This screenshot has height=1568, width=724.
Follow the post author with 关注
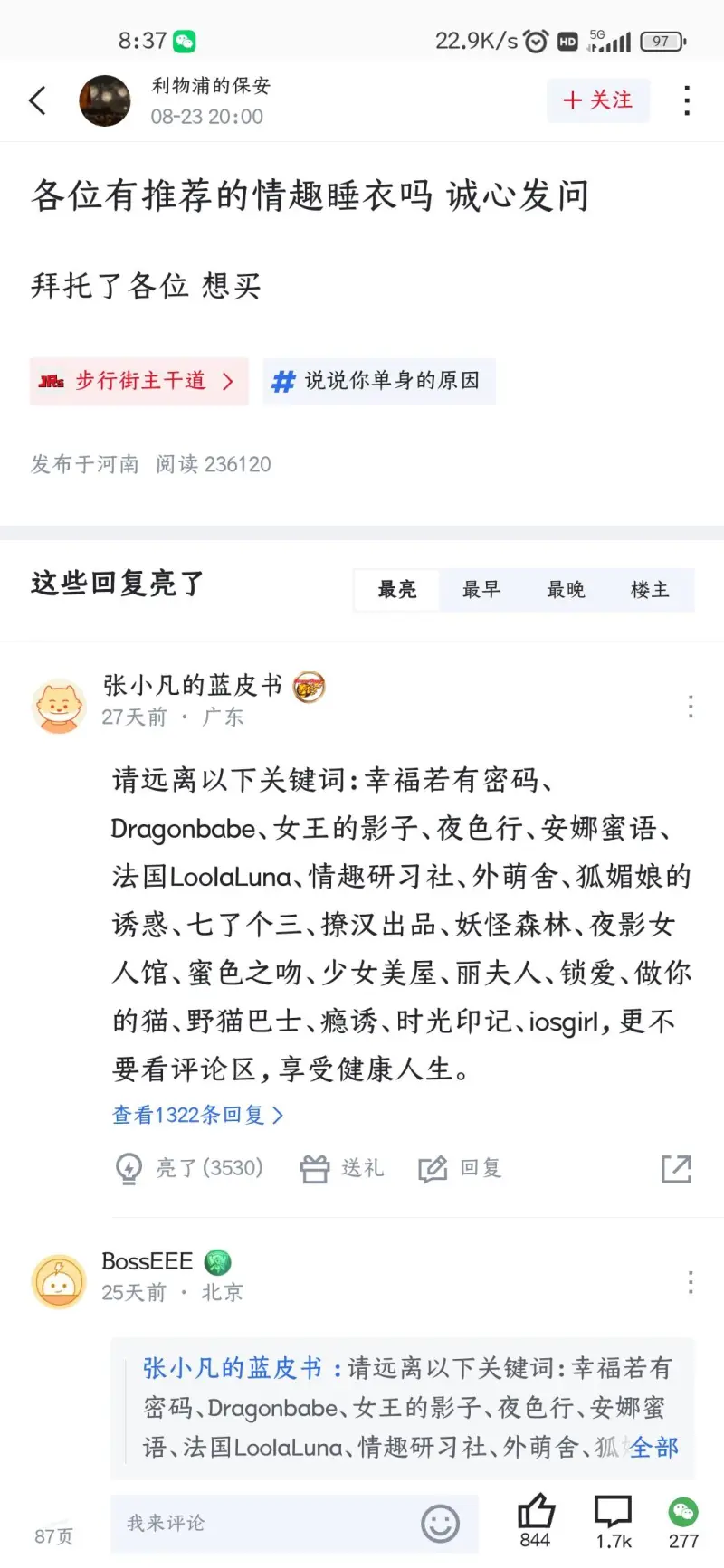pyautogui.click(x=597, y=100)
